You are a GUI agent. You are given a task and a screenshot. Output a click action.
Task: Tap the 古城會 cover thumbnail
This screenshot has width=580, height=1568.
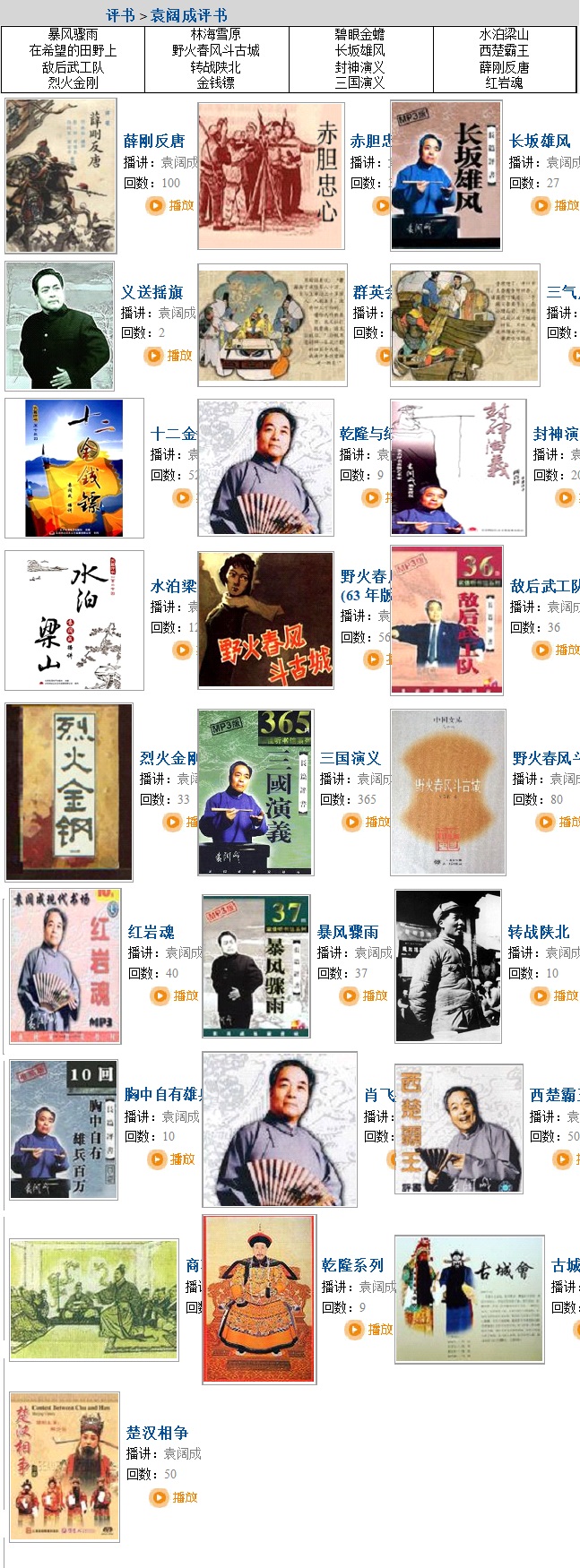coord(470,1299)
